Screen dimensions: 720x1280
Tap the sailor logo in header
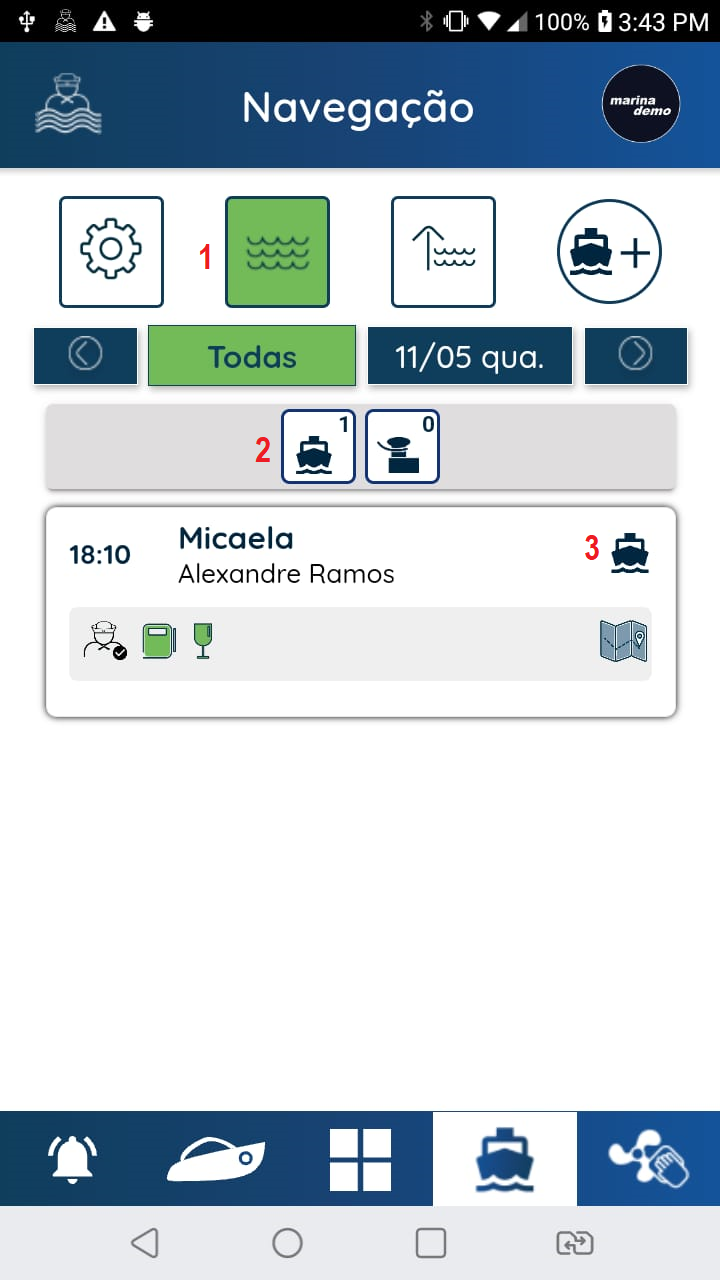pyautogui.click(x=68, y=105)
